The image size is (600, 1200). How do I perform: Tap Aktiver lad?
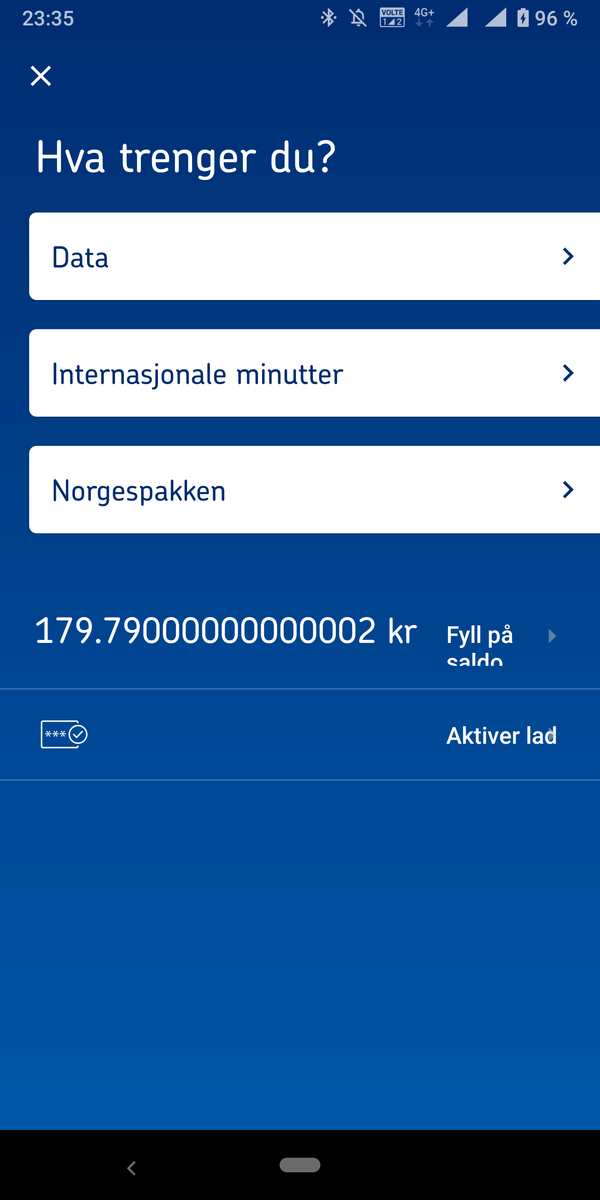point(501,736)
